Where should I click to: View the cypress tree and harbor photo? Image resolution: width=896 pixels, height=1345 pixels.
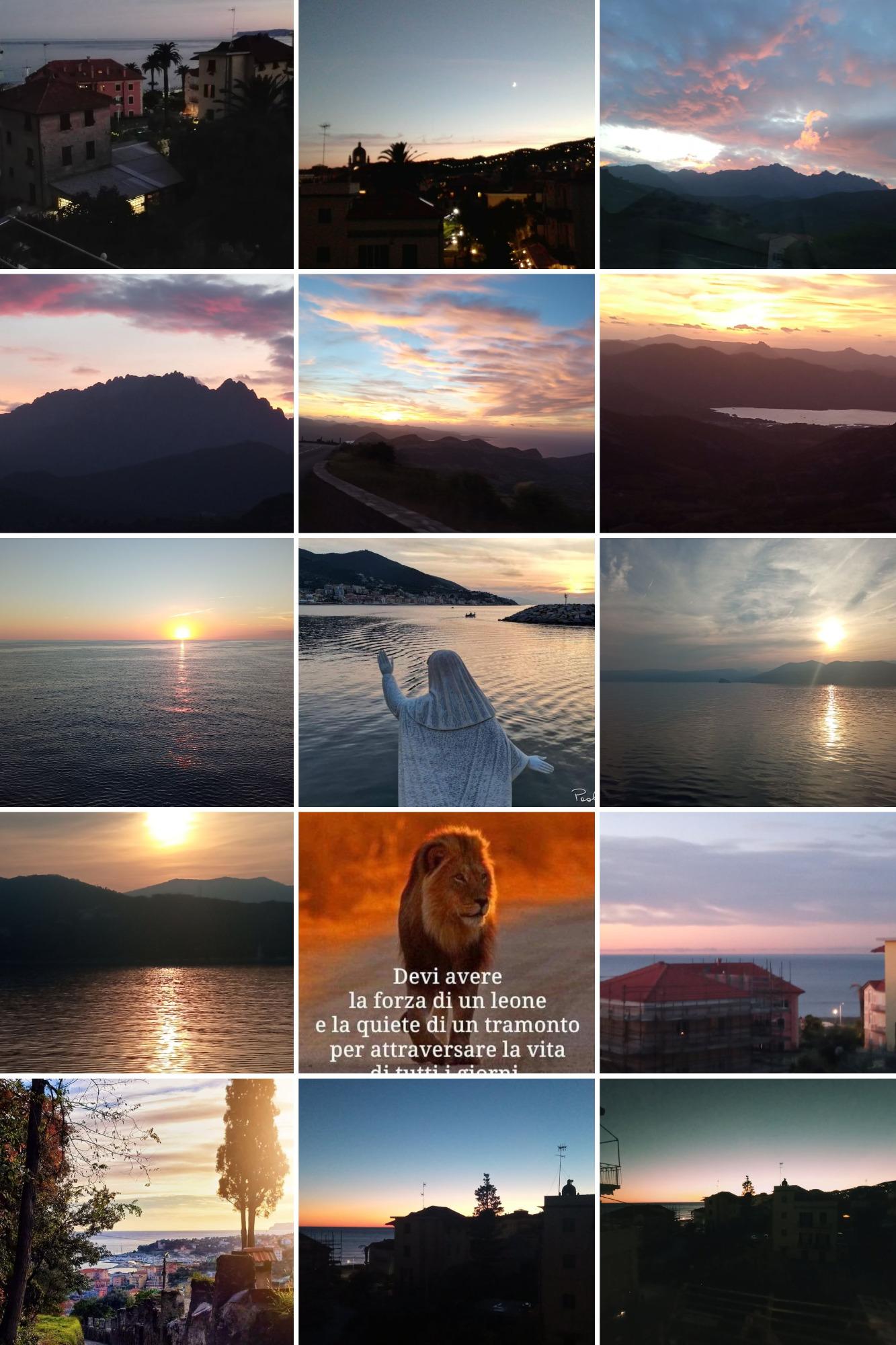[147, 1210]
